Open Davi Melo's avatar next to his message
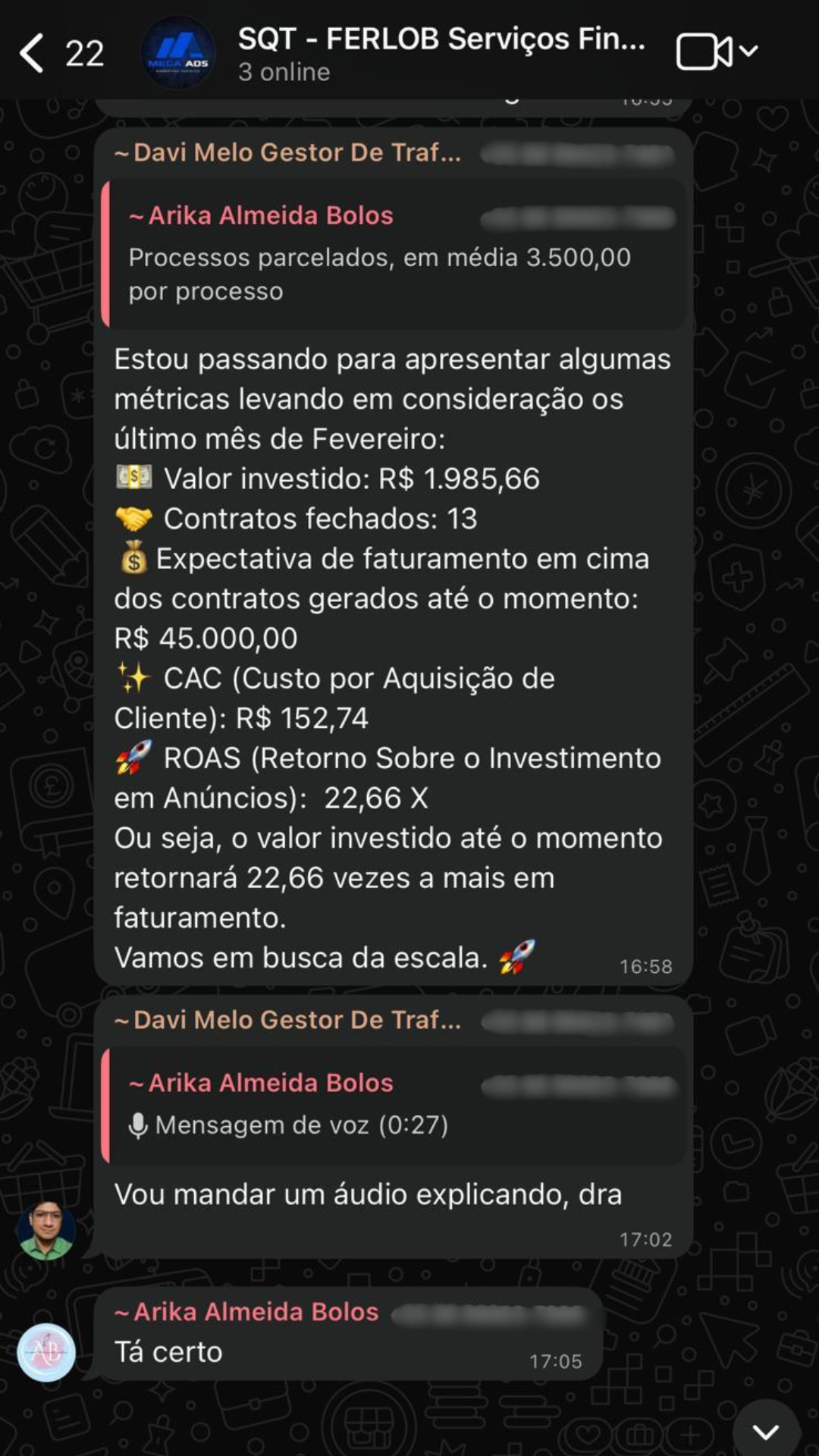Screen dimensions: 819x1456 [x=46, y=1230]
